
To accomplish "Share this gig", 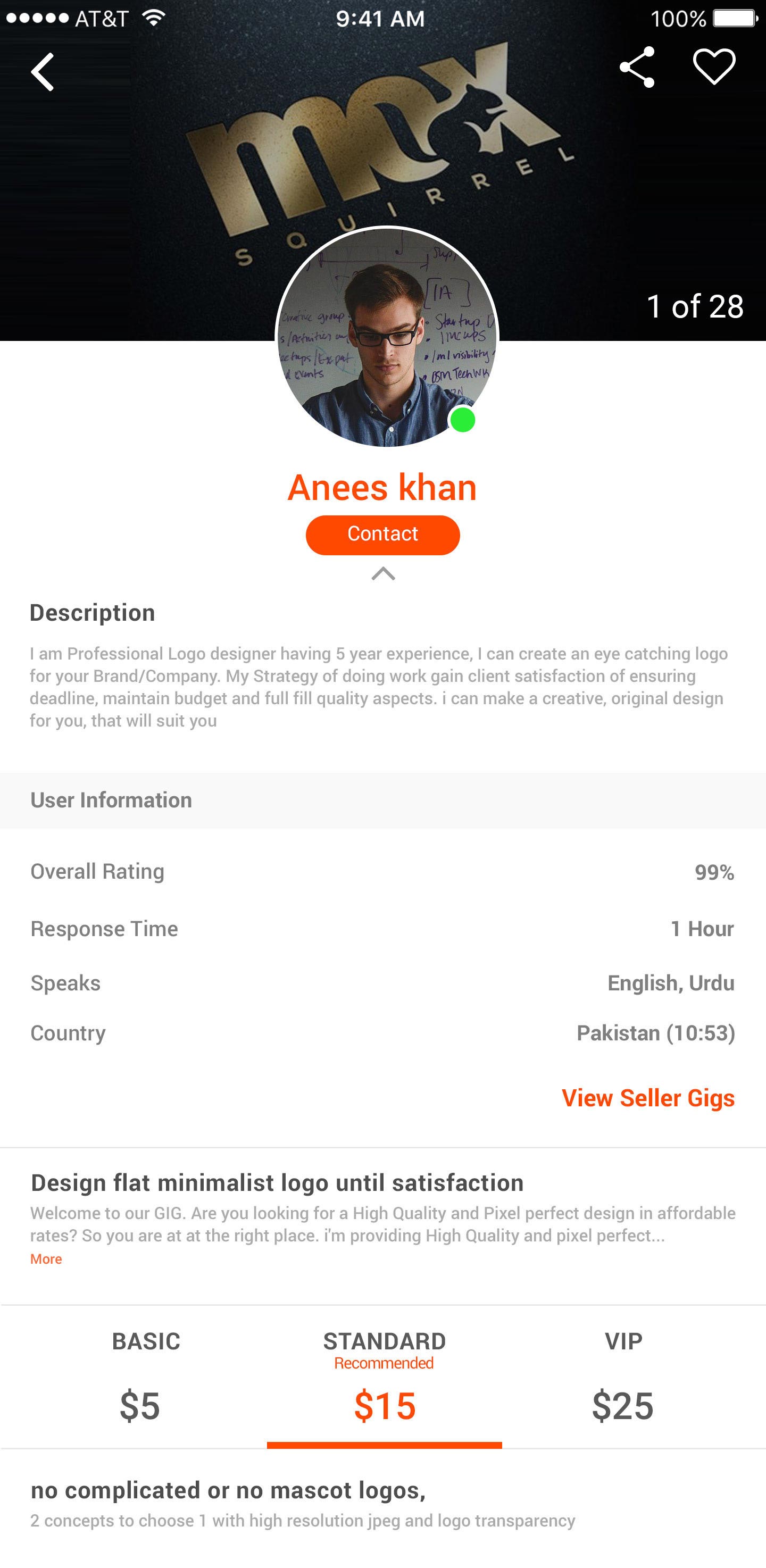I will tap(637, 67).
